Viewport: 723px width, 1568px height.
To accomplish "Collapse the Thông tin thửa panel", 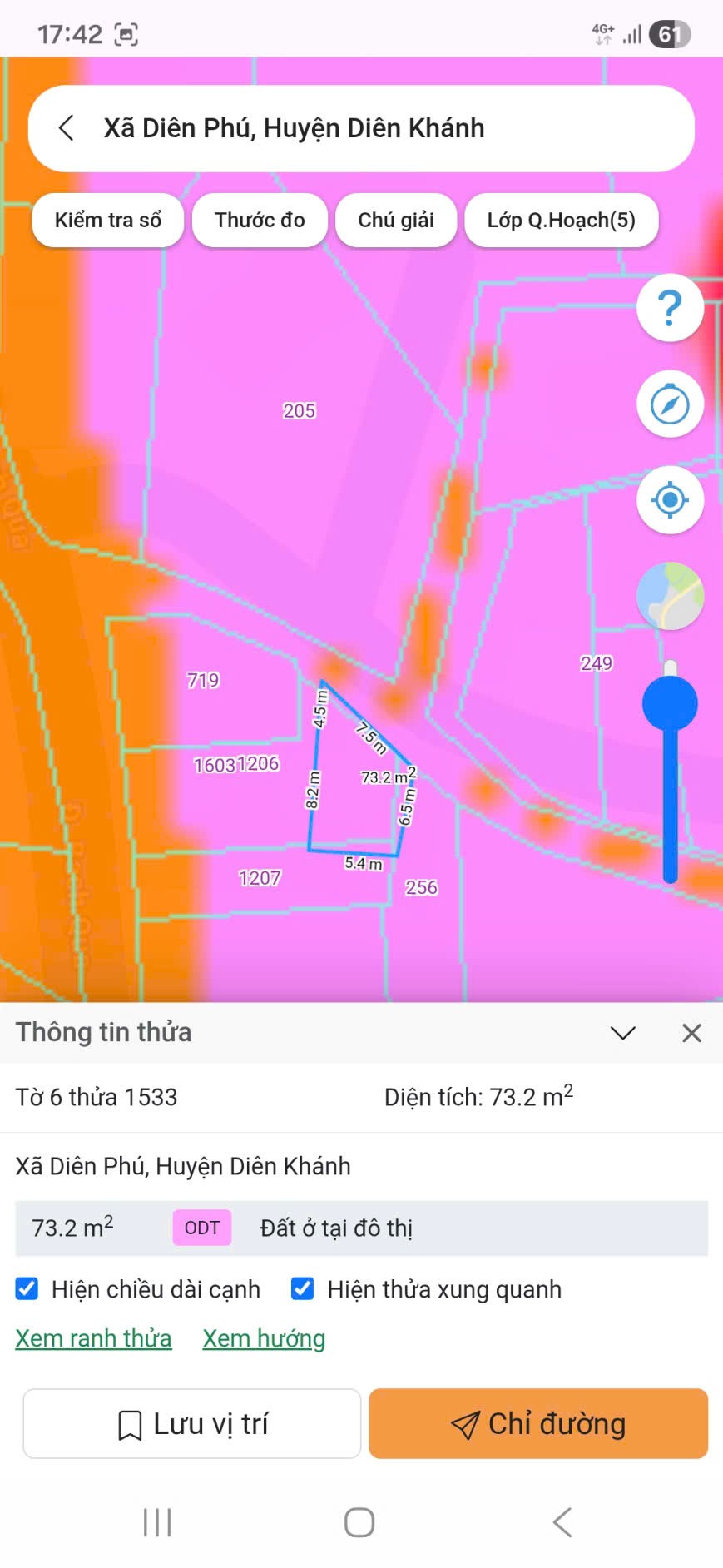I will point(622,1033).
